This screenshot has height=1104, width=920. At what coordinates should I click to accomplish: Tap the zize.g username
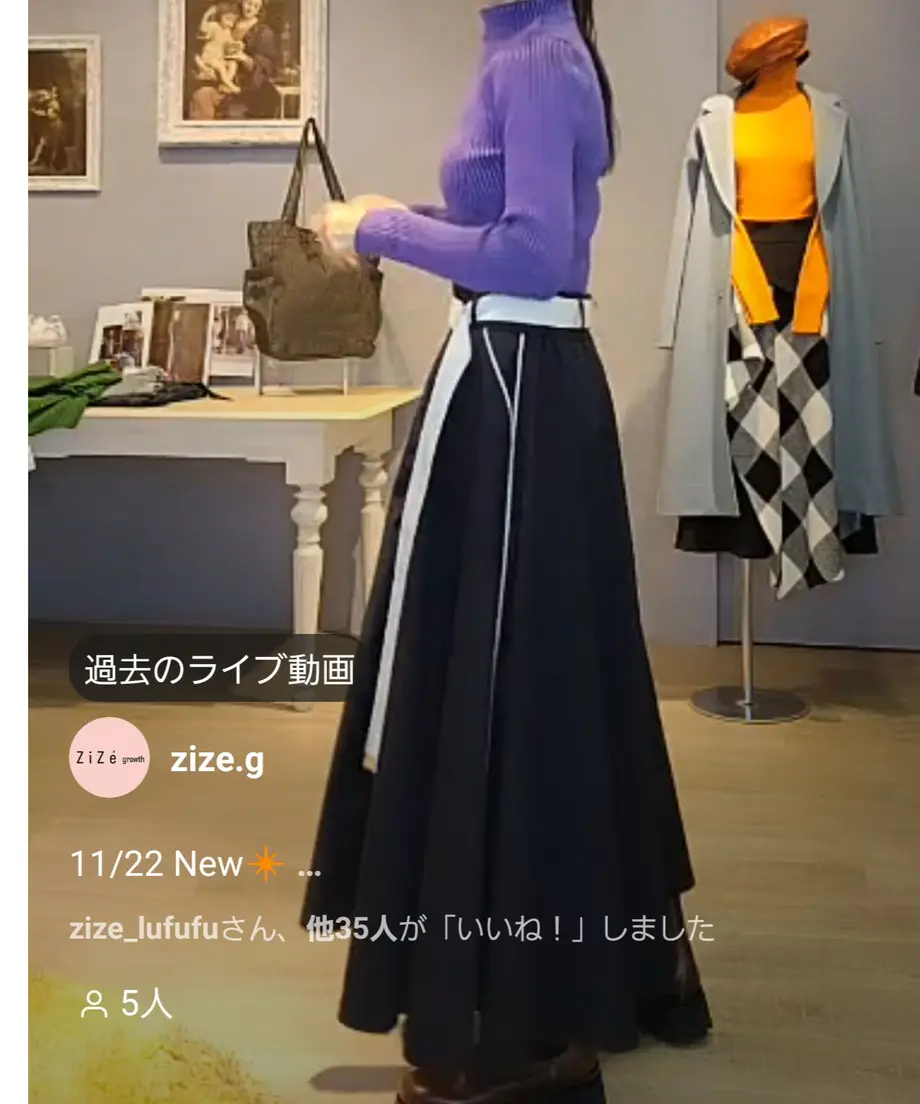pyautogui.click(x=217, y=760)
